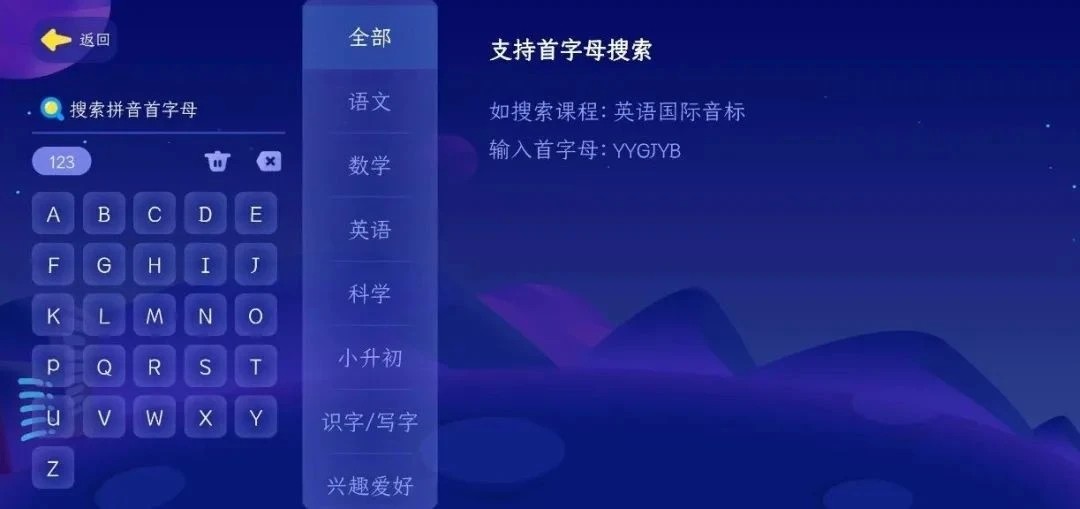Go back using the 返回 button
This screenshot has height=509, width=1080.
(x=76, y=40)
